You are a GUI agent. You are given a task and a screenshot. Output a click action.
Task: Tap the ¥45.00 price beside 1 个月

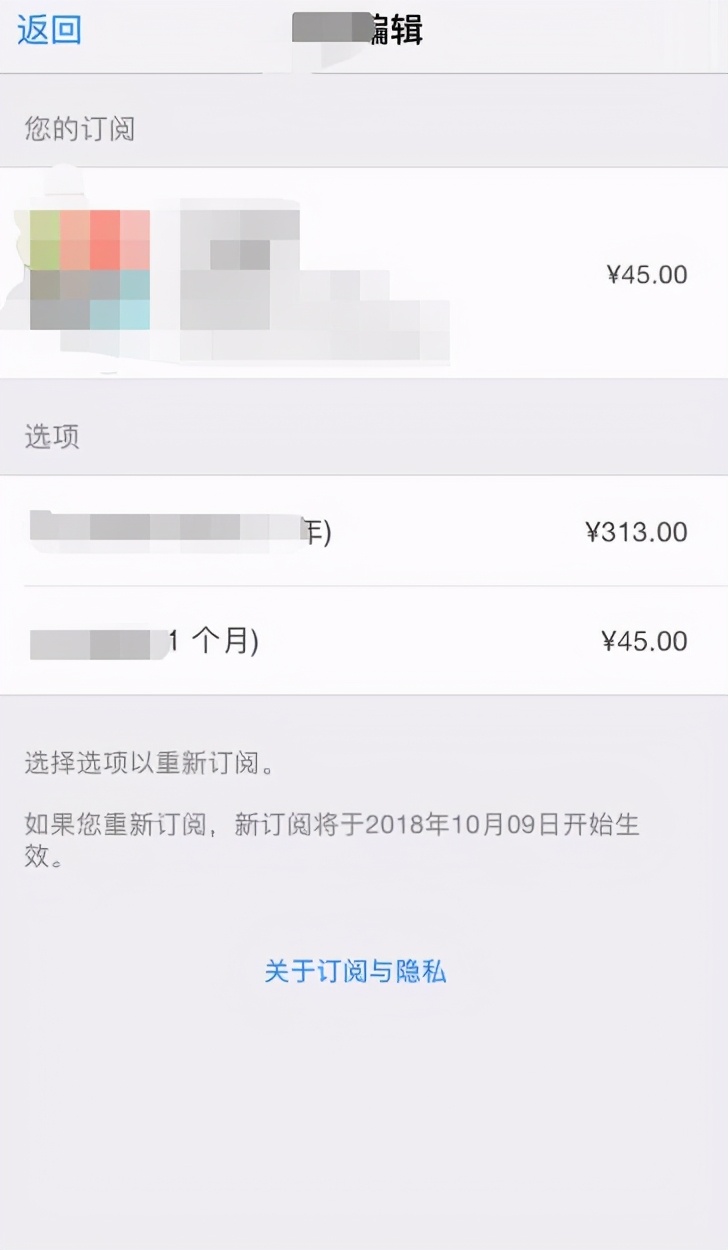(647, 640)
